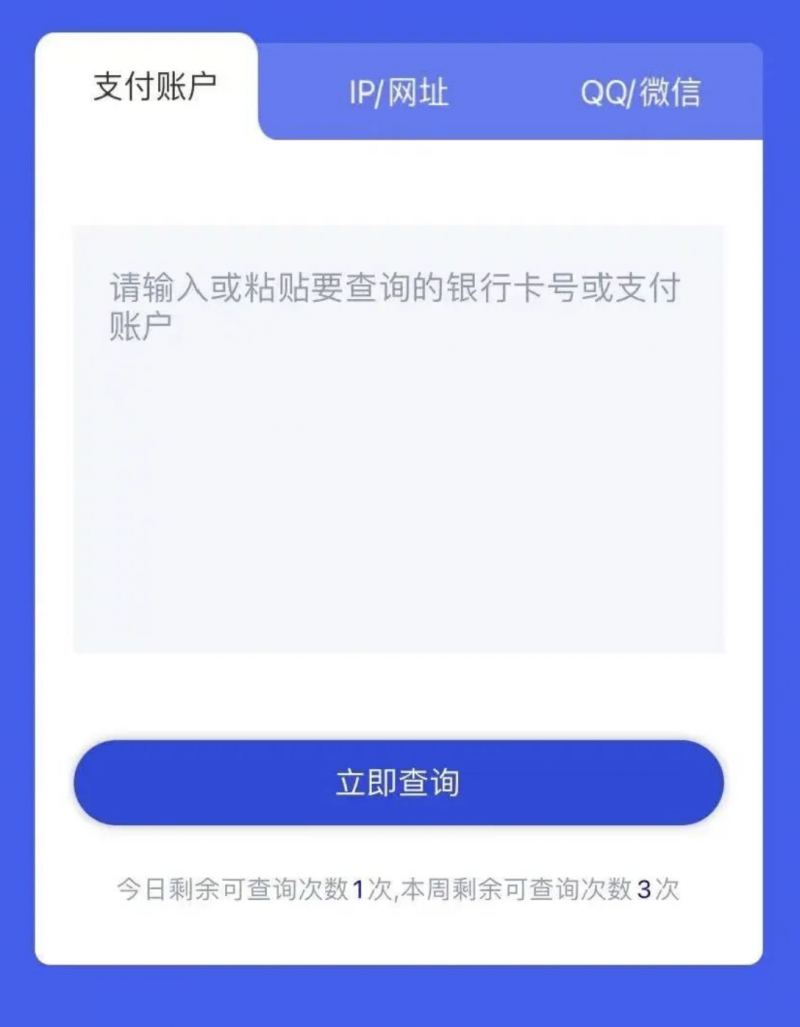800x1027 pixels.
Task: Tap the 立即查询 button
Action: click(x=398, y=783)
